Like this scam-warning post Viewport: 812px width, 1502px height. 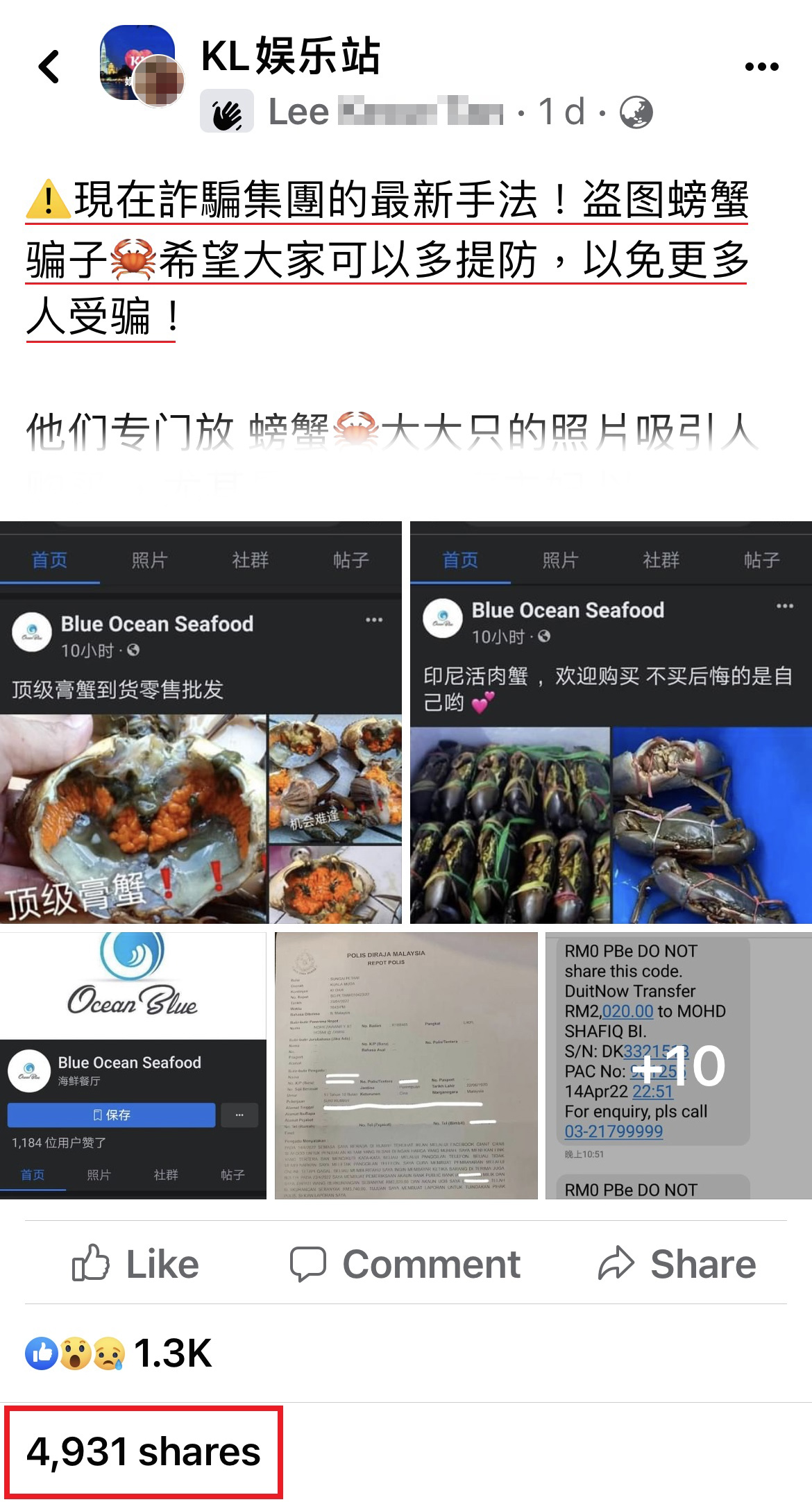point(136,1264)
